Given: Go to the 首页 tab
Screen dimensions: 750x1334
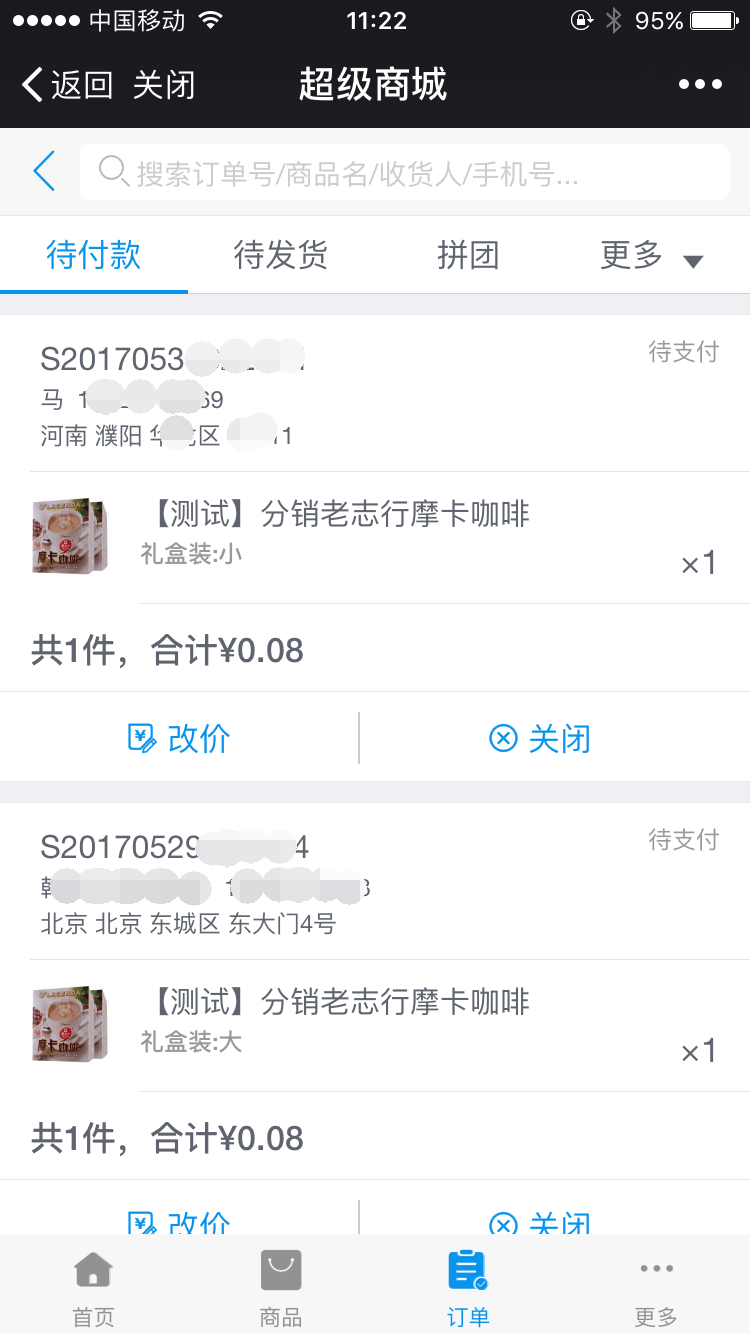Looking at the screenshot, I should [93, 1288].
